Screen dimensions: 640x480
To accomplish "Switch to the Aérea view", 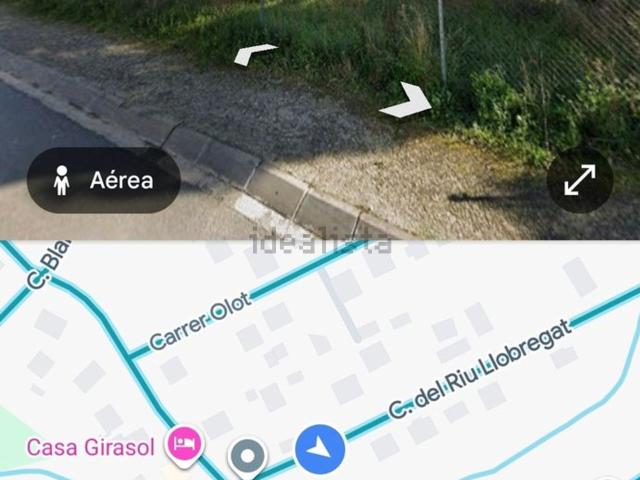I will click(104, 181).
